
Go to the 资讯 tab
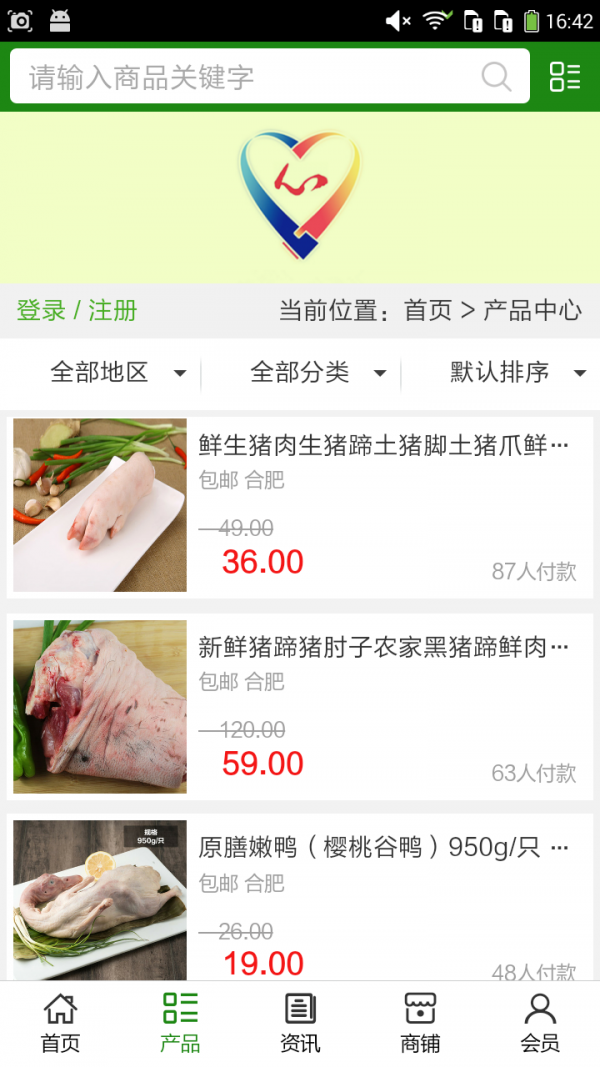300,1023
